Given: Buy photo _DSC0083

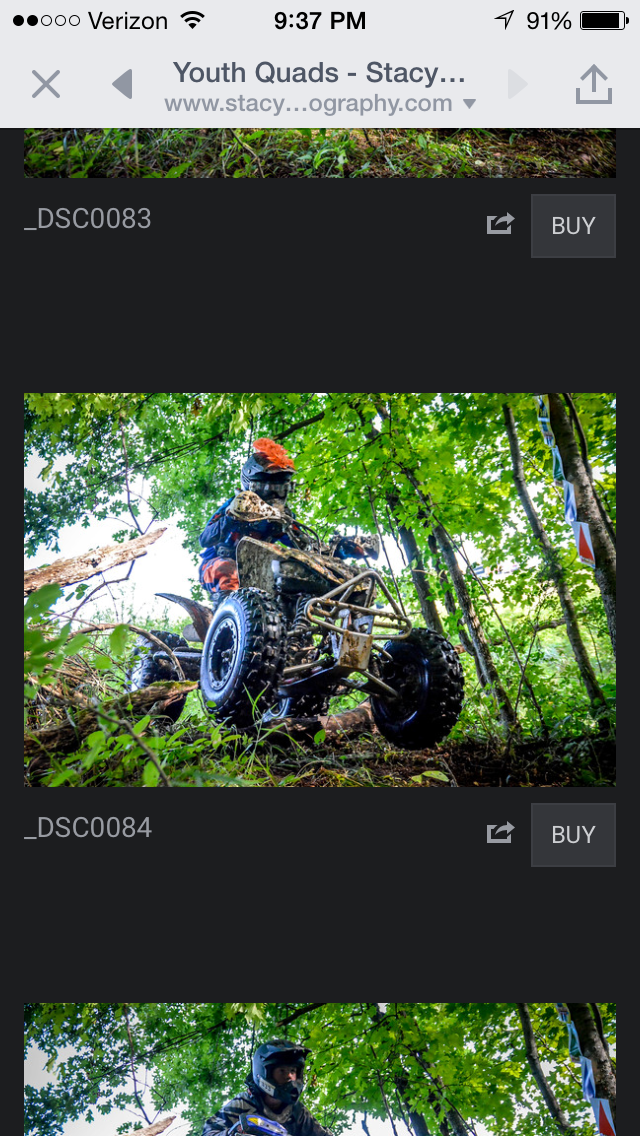Looking at the screenshot, I should point(573,225).
